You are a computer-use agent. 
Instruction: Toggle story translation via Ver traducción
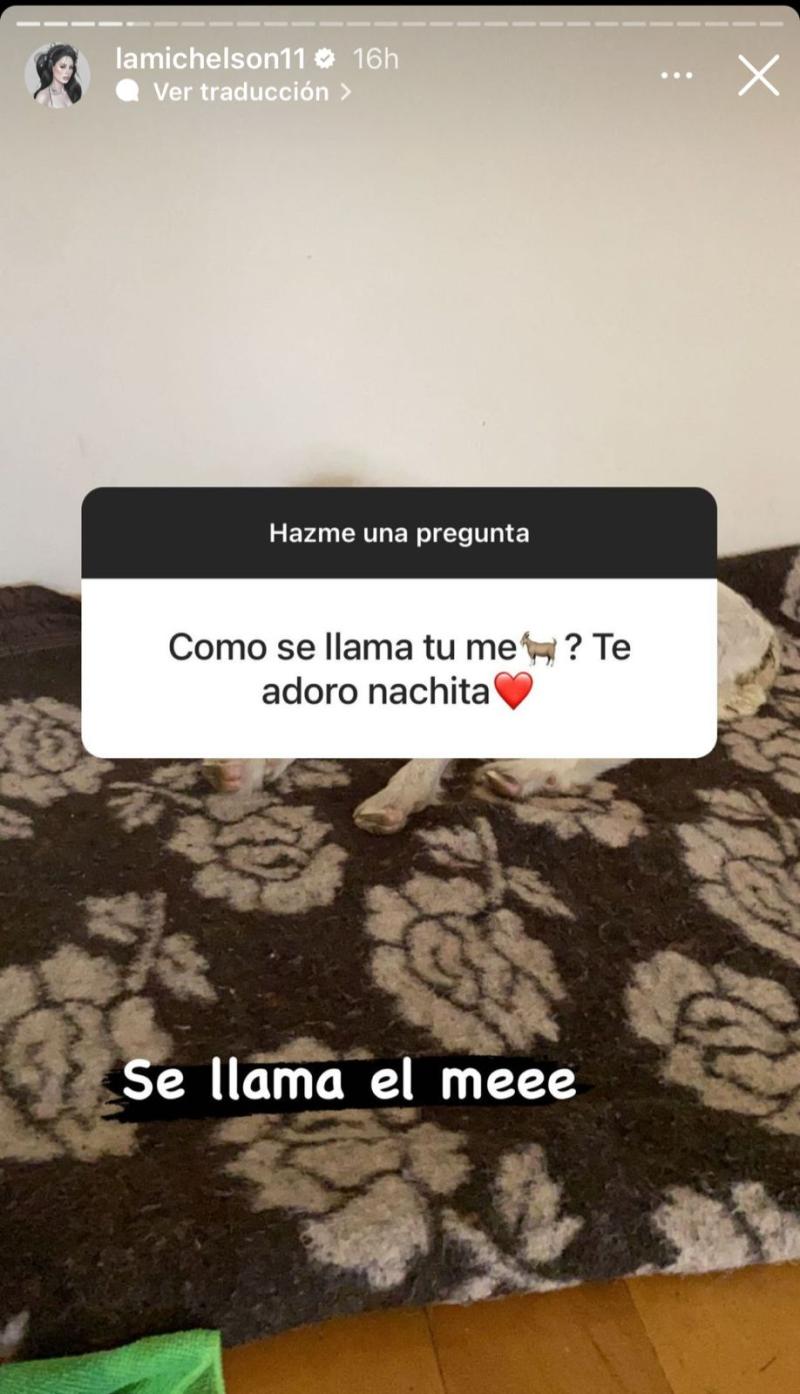click(x=238, y=92)
